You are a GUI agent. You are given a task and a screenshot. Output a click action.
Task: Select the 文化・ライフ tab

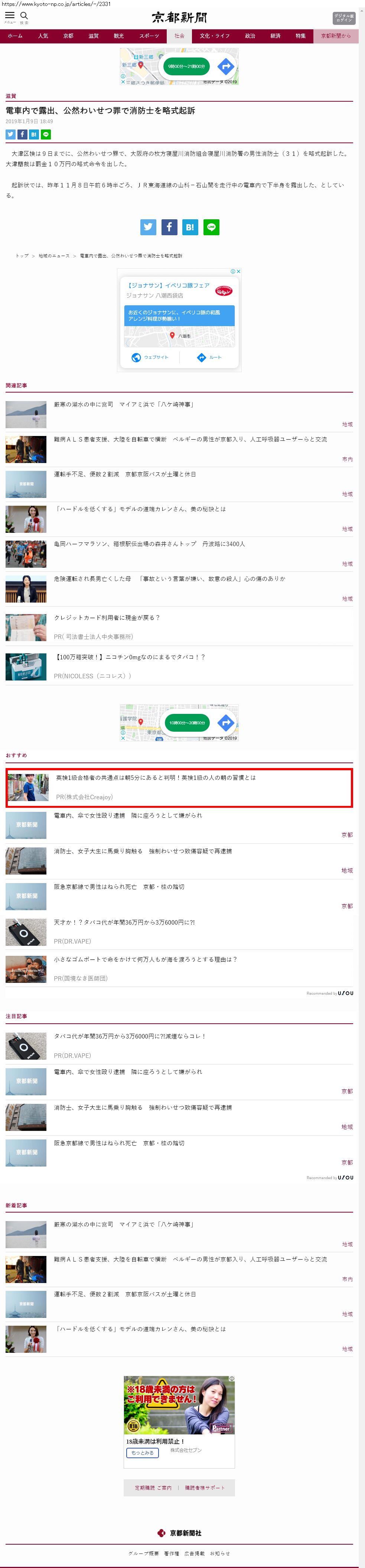pos(215,36)
